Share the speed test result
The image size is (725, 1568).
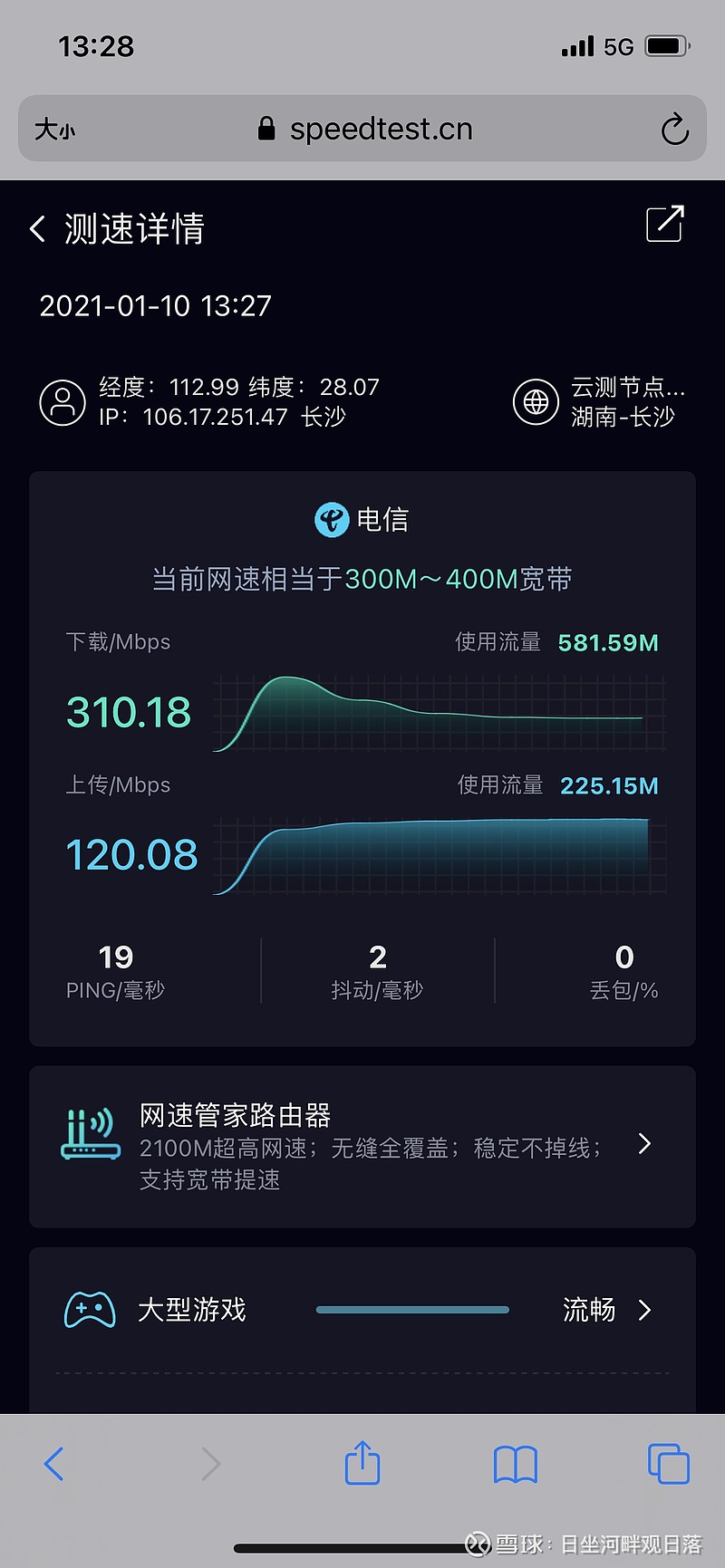[x=664, y=224]
